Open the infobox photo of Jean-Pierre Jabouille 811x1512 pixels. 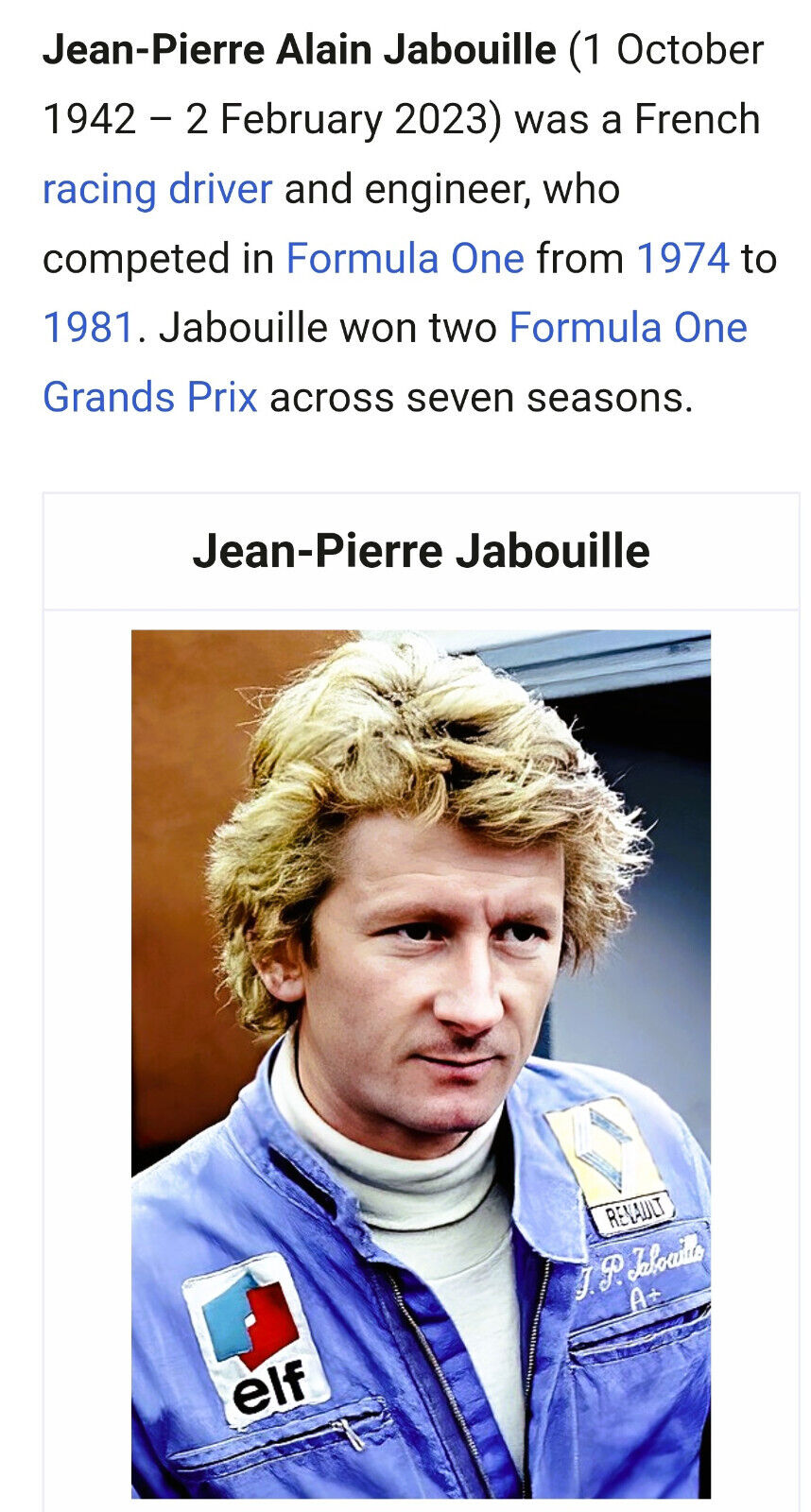(421, 1063)
